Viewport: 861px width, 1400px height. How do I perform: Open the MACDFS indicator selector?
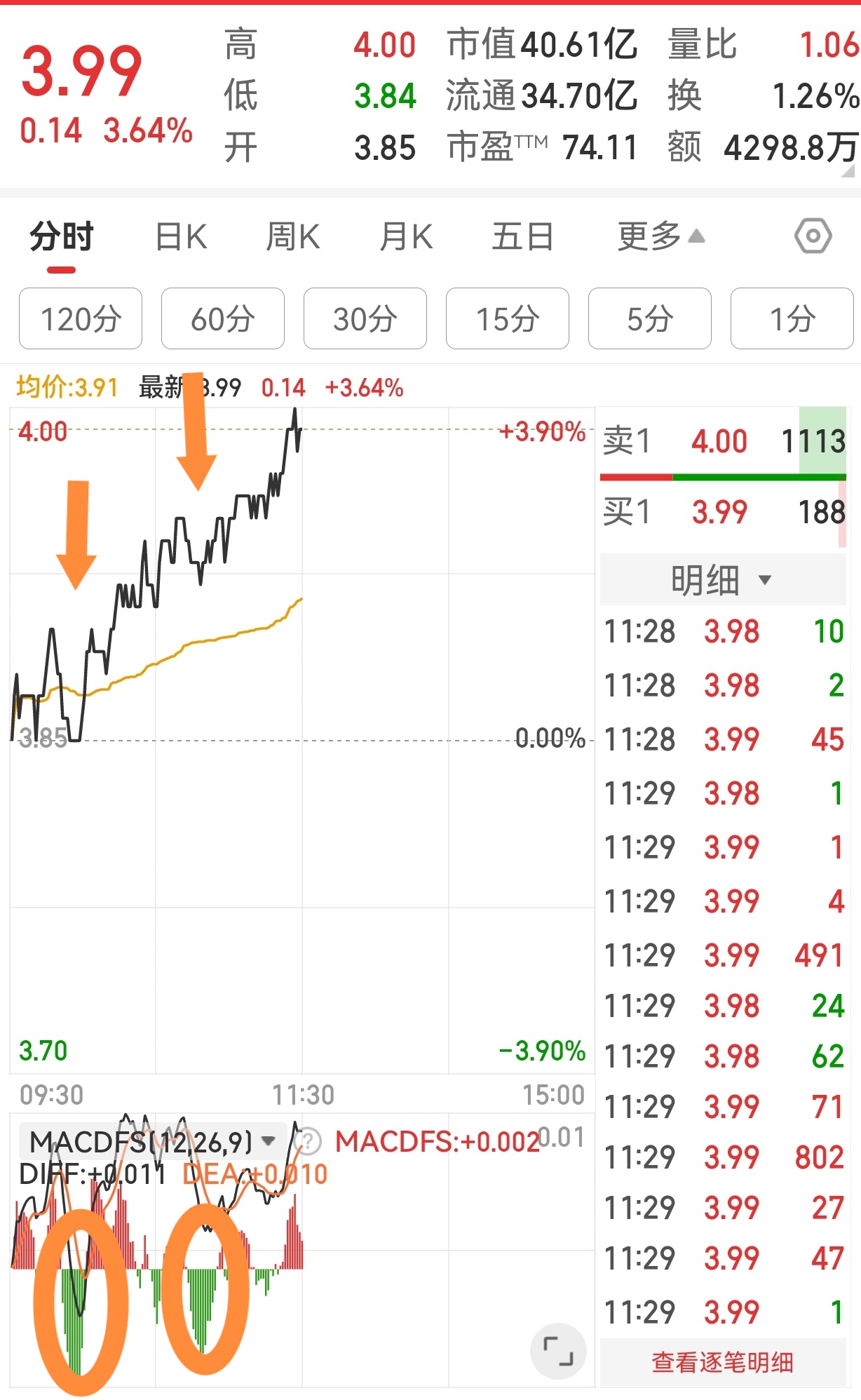(x=151, y=1143)
